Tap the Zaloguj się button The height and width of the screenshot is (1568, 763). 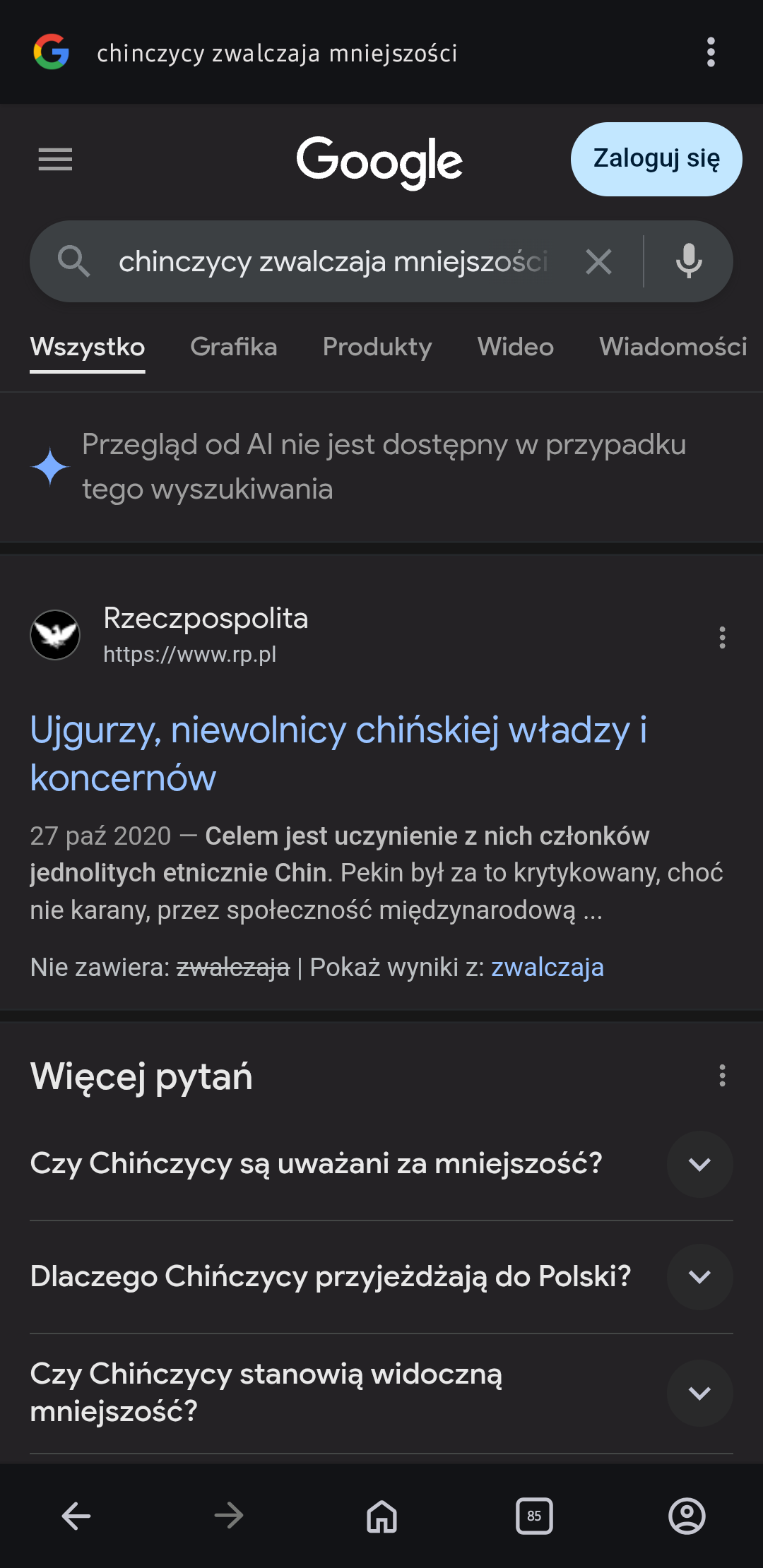pyautogui.click(x=656, y=160)
